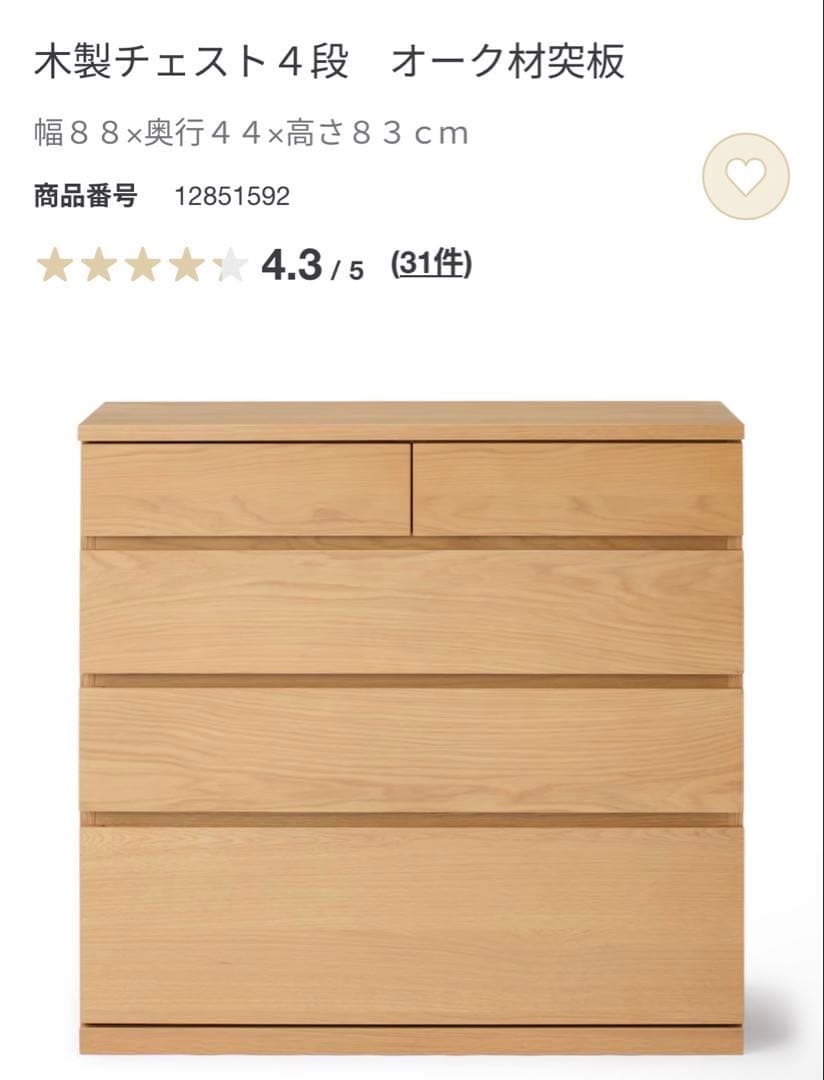Click the partially filled fifth star
Image resolution: width=824 pixels, height=1080 pixels.
[x=233, y=266]
